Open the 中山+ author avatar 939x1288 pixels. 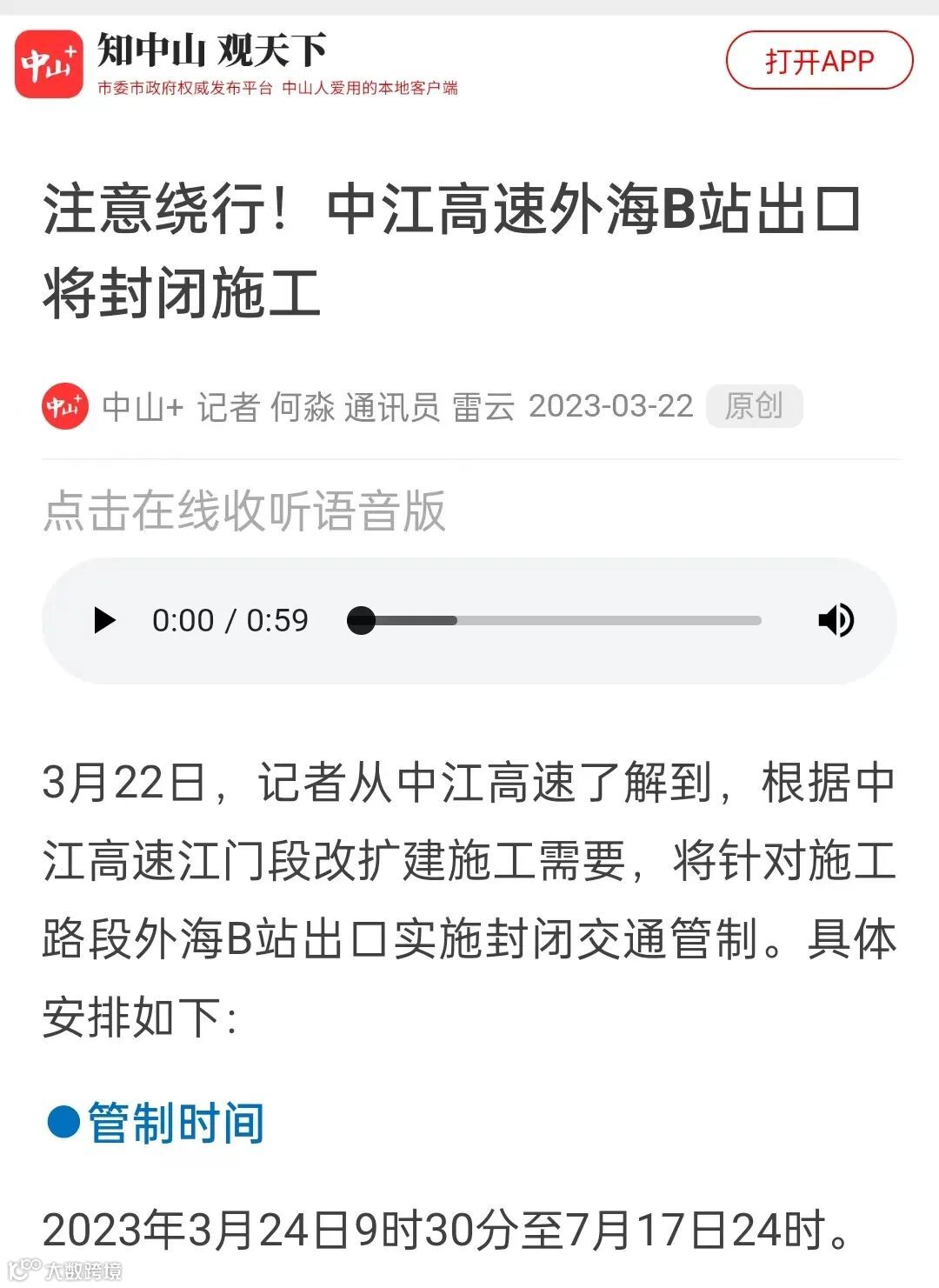pyautogui.click(x=65, y=406)
